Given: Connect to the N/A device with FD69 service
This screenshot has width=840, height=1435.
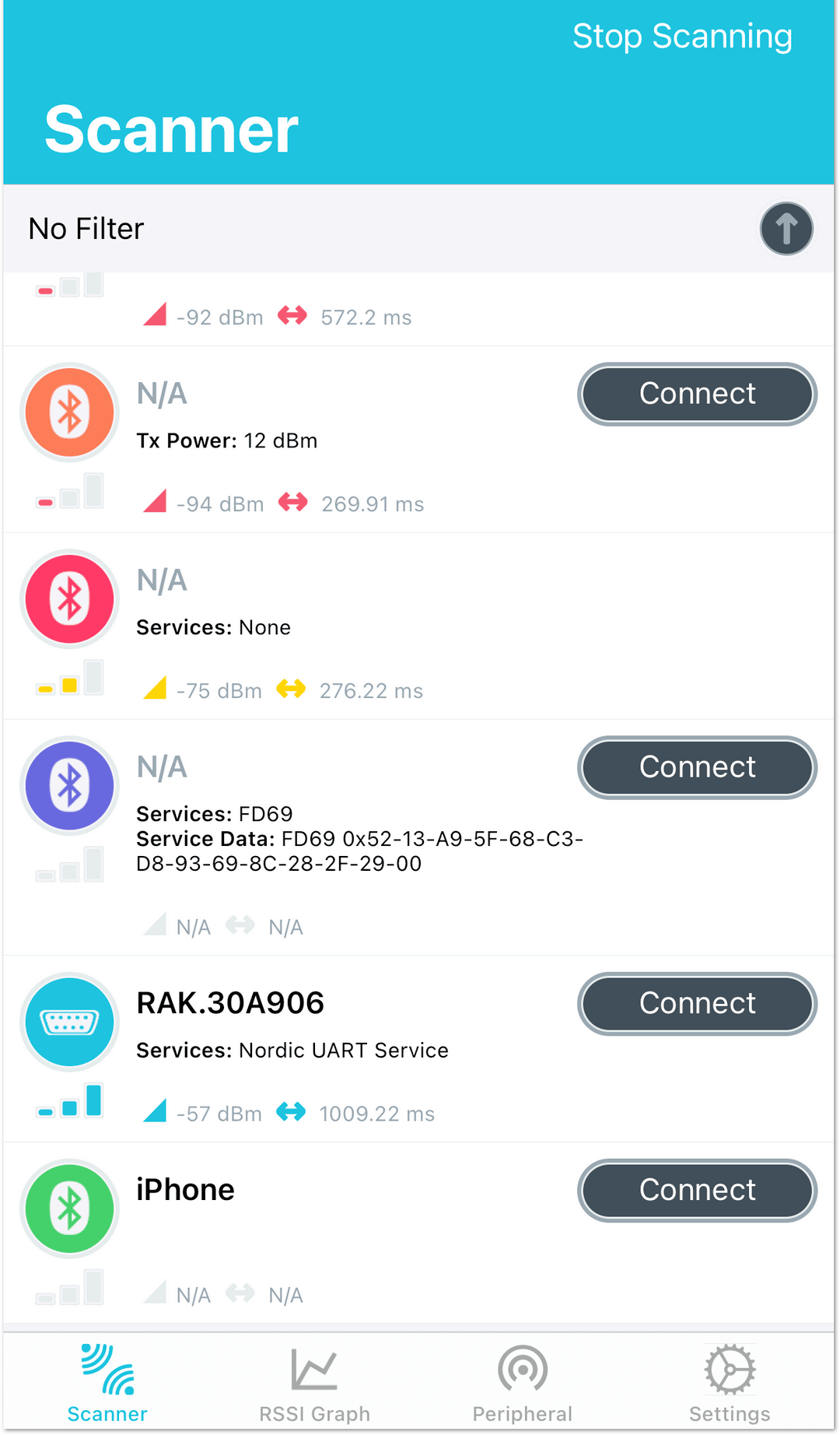Looking at the screenshot, I should (x=697, y=767).
